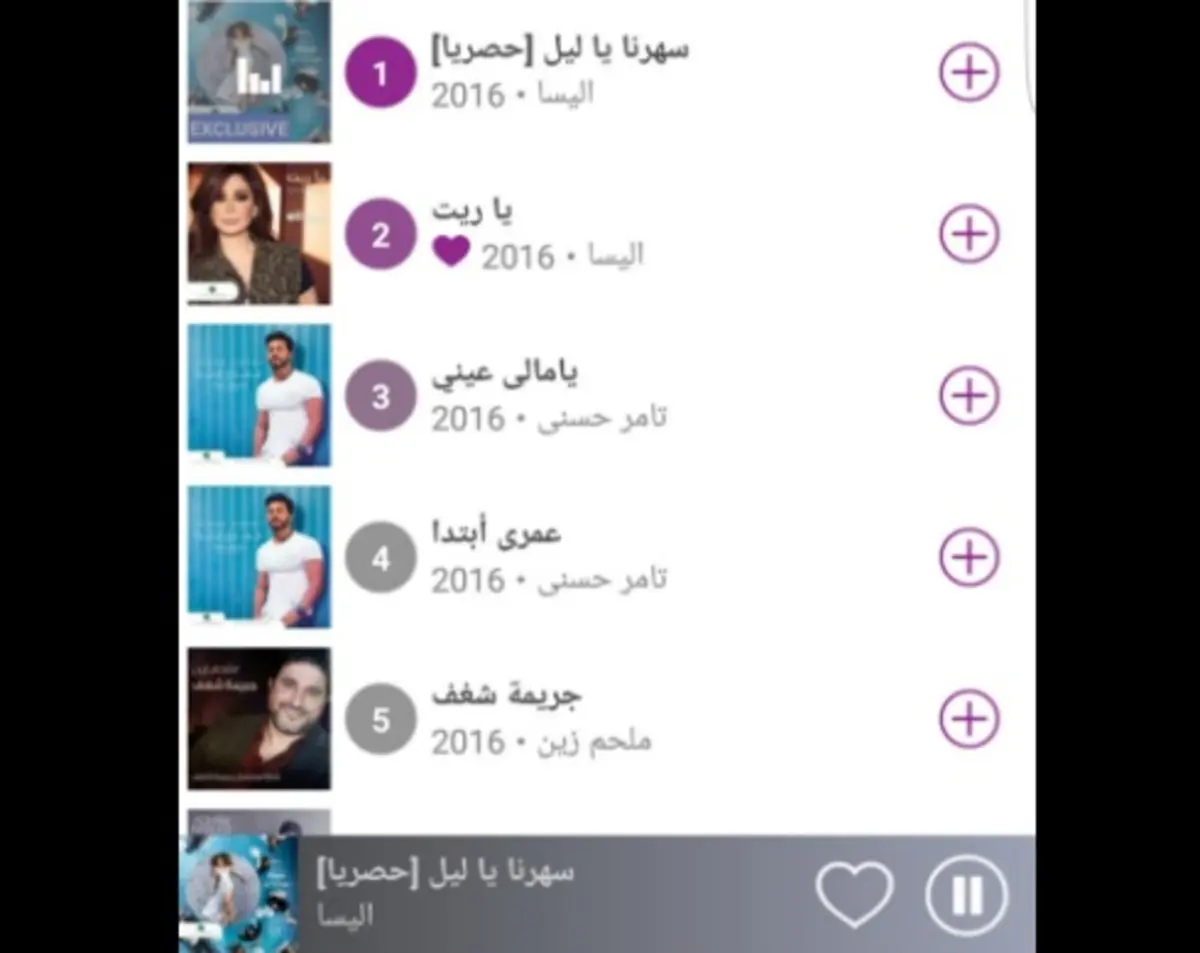Tap the plus icon beside يامالى عيني
1200x953 pixels.
tap(969, 395)
